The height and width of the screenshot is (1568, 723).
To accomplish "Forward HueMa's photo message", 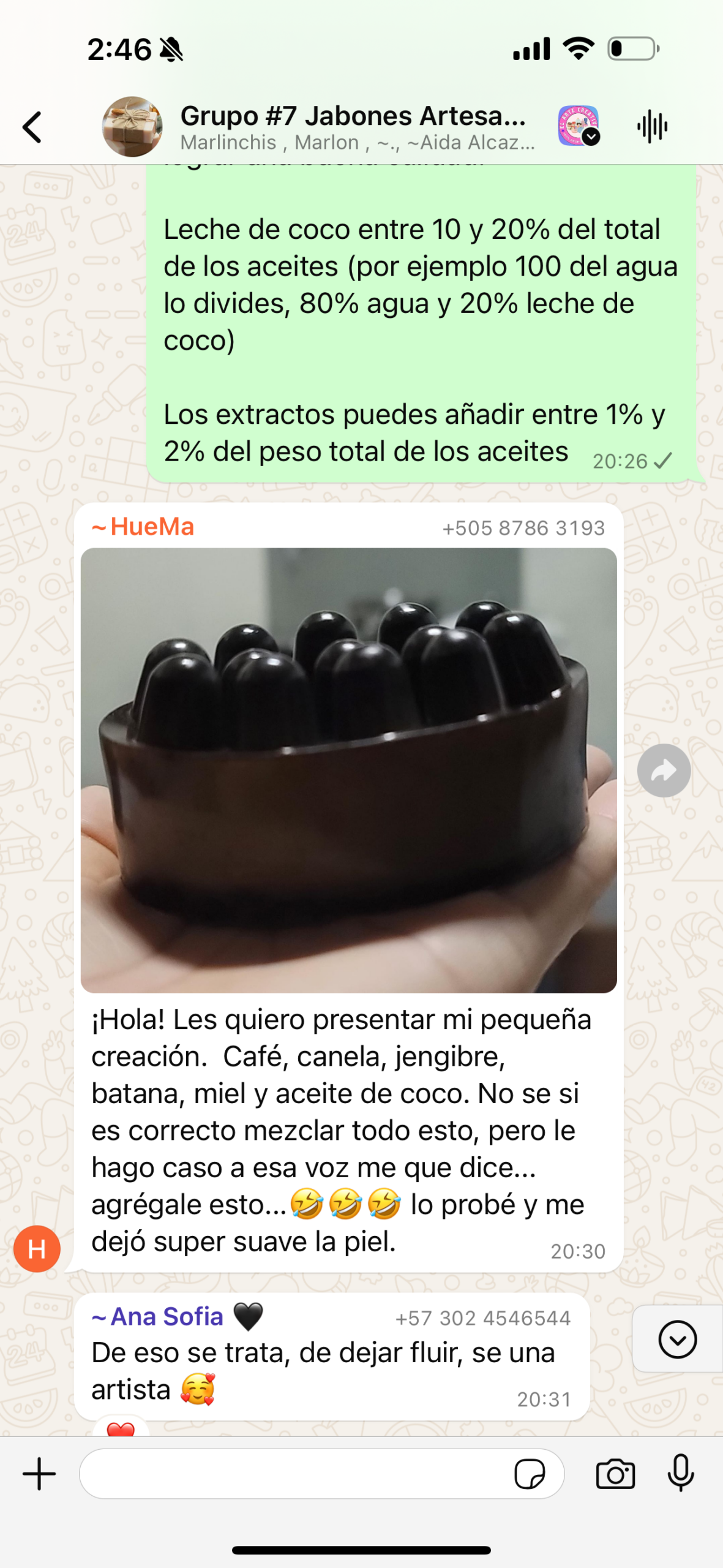I will (664, 771).
